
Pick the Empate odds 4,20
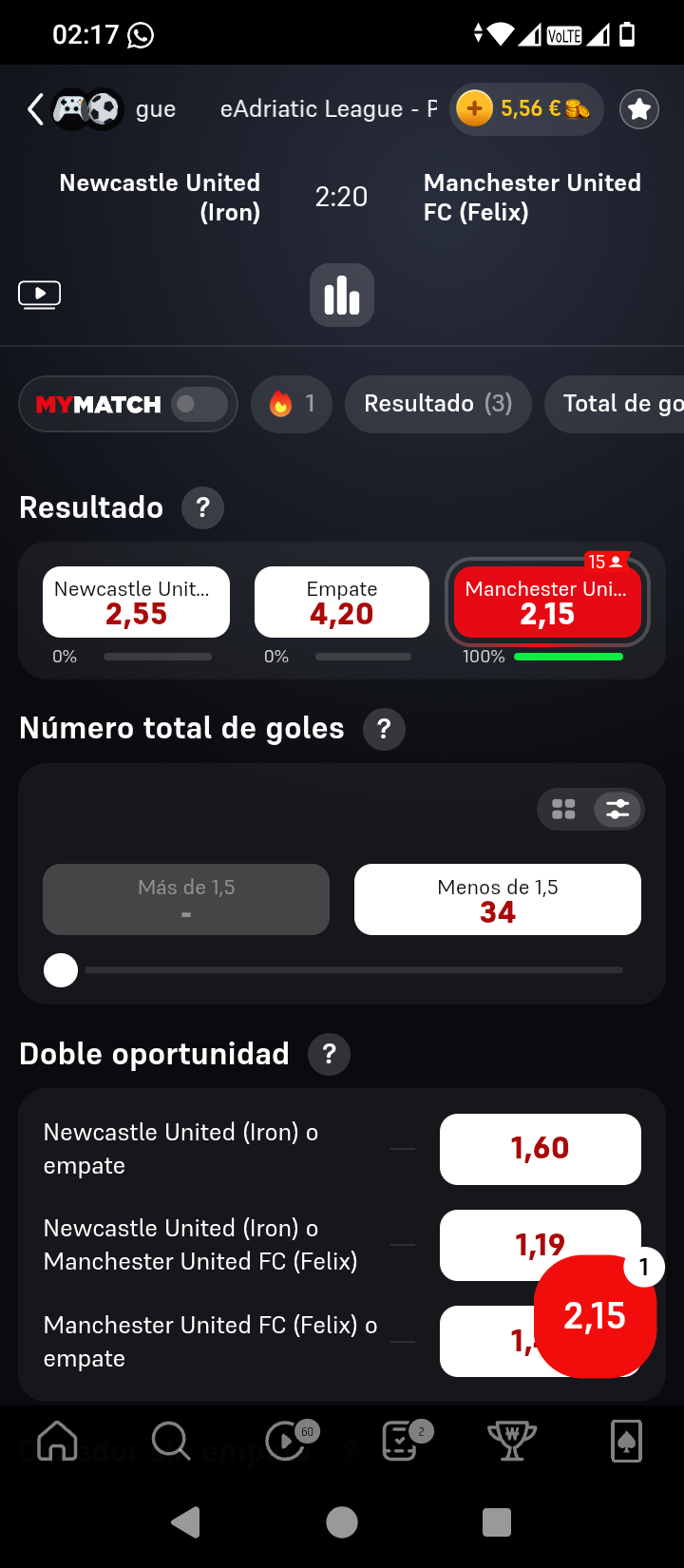[x=342, y=602]
